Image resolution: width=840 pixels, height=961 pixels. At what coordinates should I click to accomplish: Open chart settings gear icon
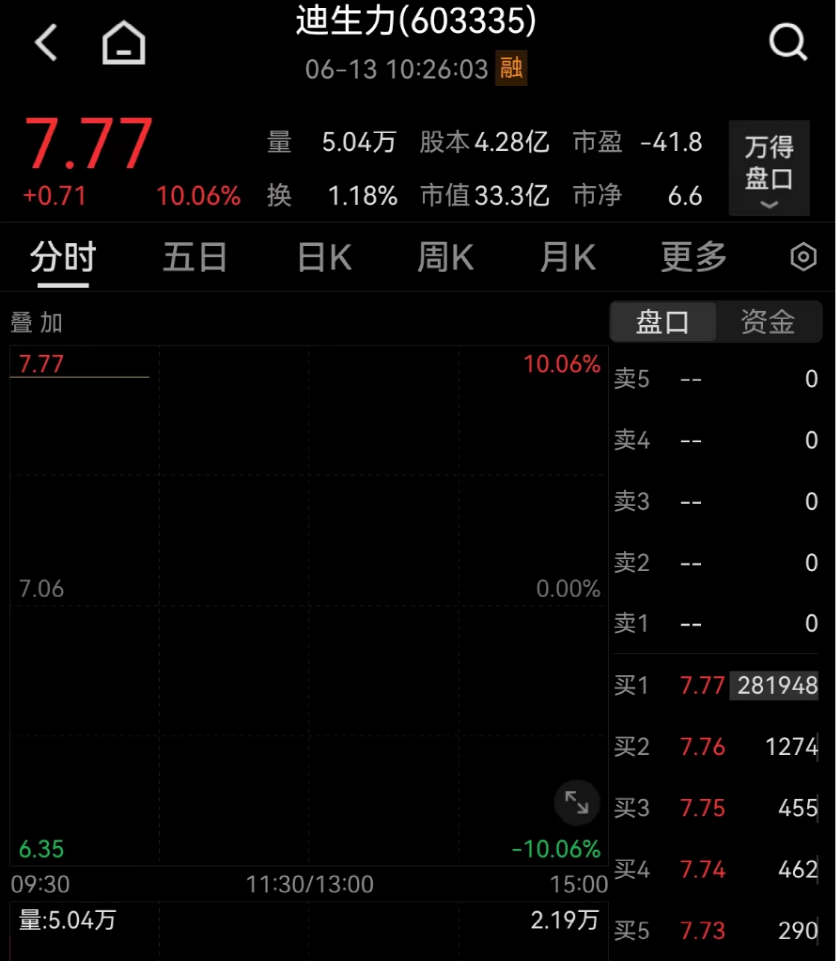[804, 257]
